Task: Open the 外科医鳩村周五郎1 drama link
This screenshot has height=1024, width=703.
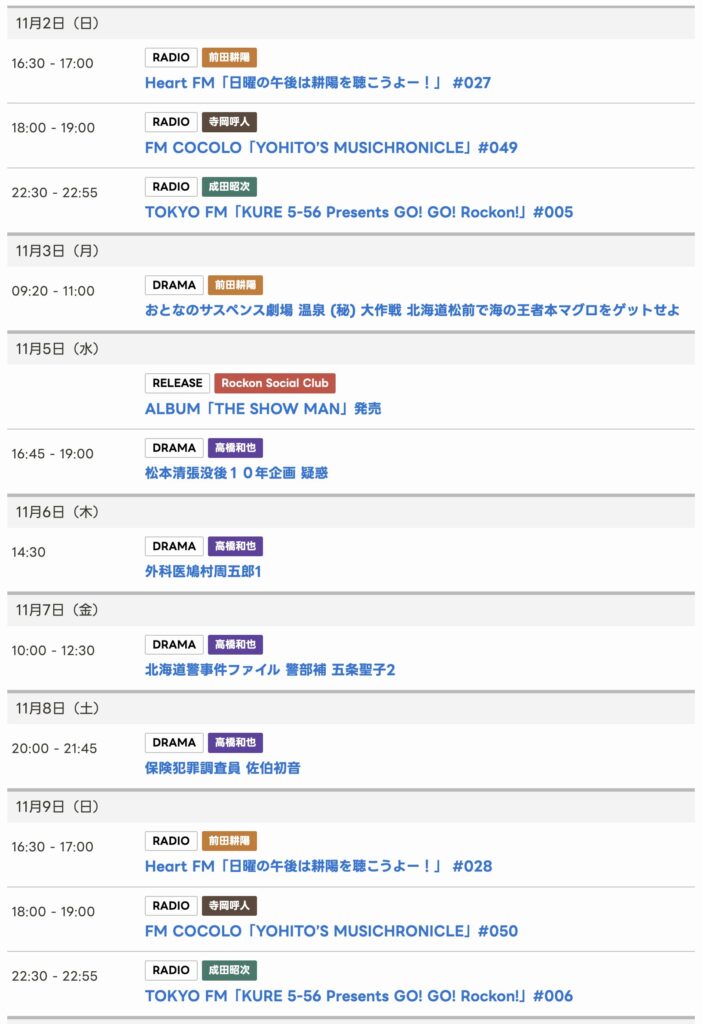Action: (203, 571)
